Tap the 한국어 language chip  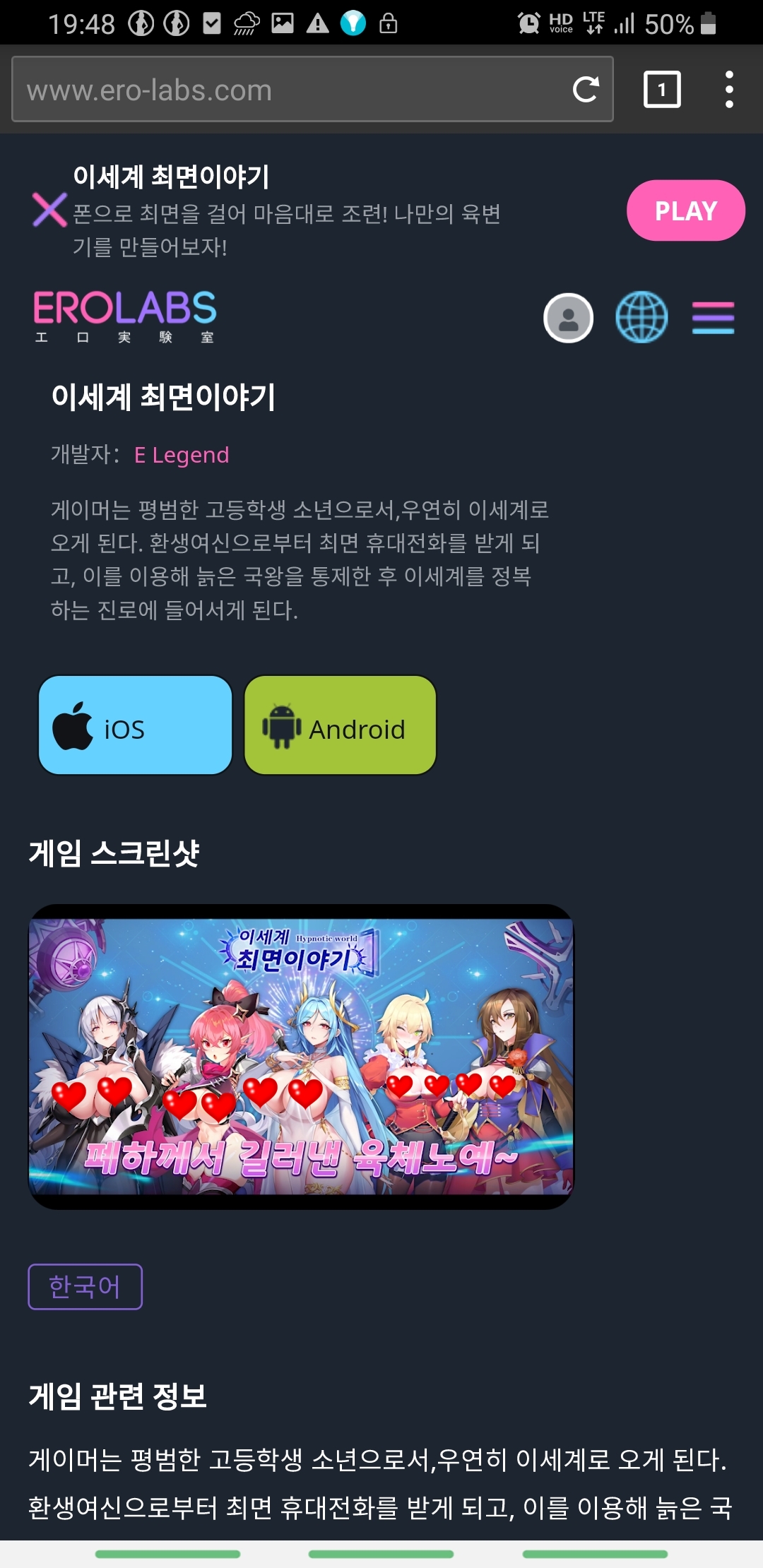[85, 1286]
